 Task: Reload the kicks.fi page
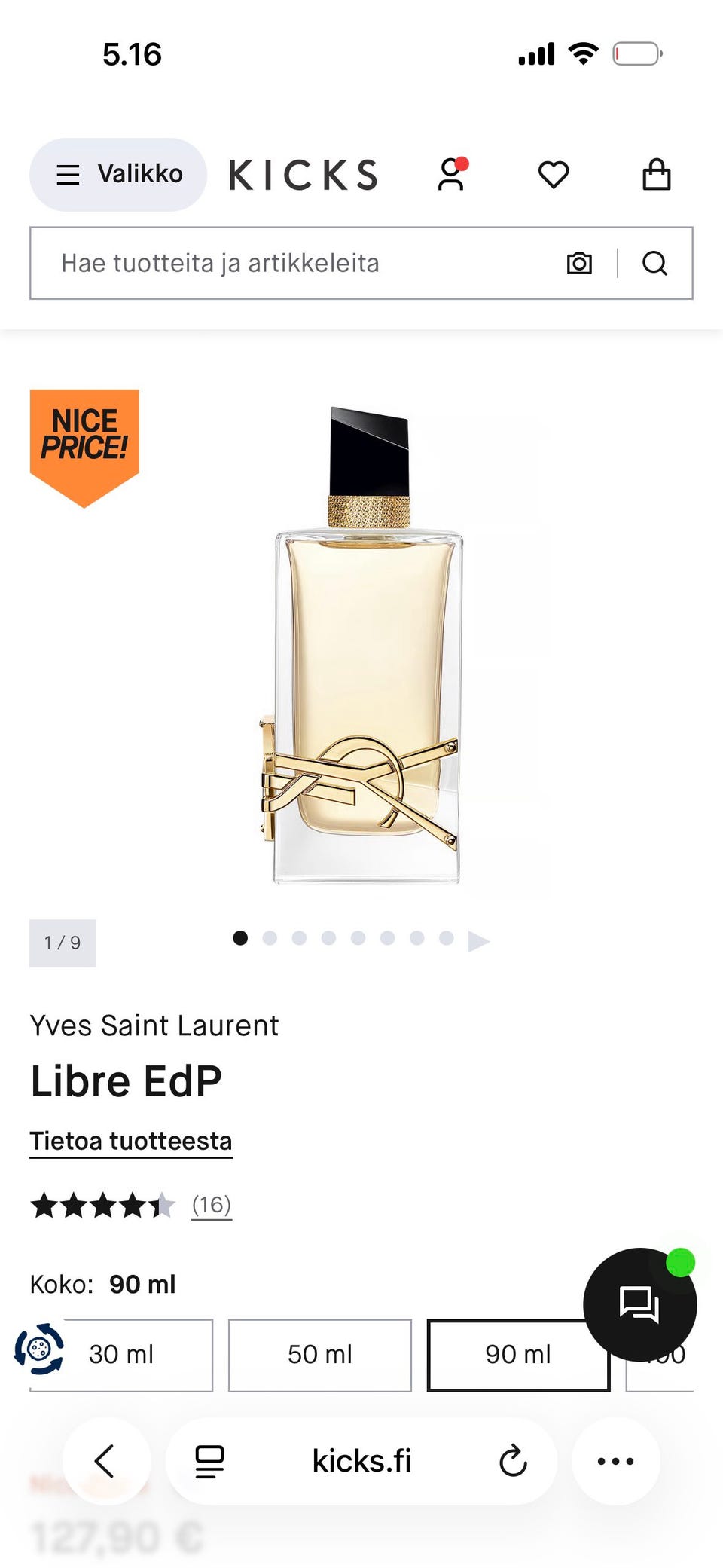[513, 1461]
